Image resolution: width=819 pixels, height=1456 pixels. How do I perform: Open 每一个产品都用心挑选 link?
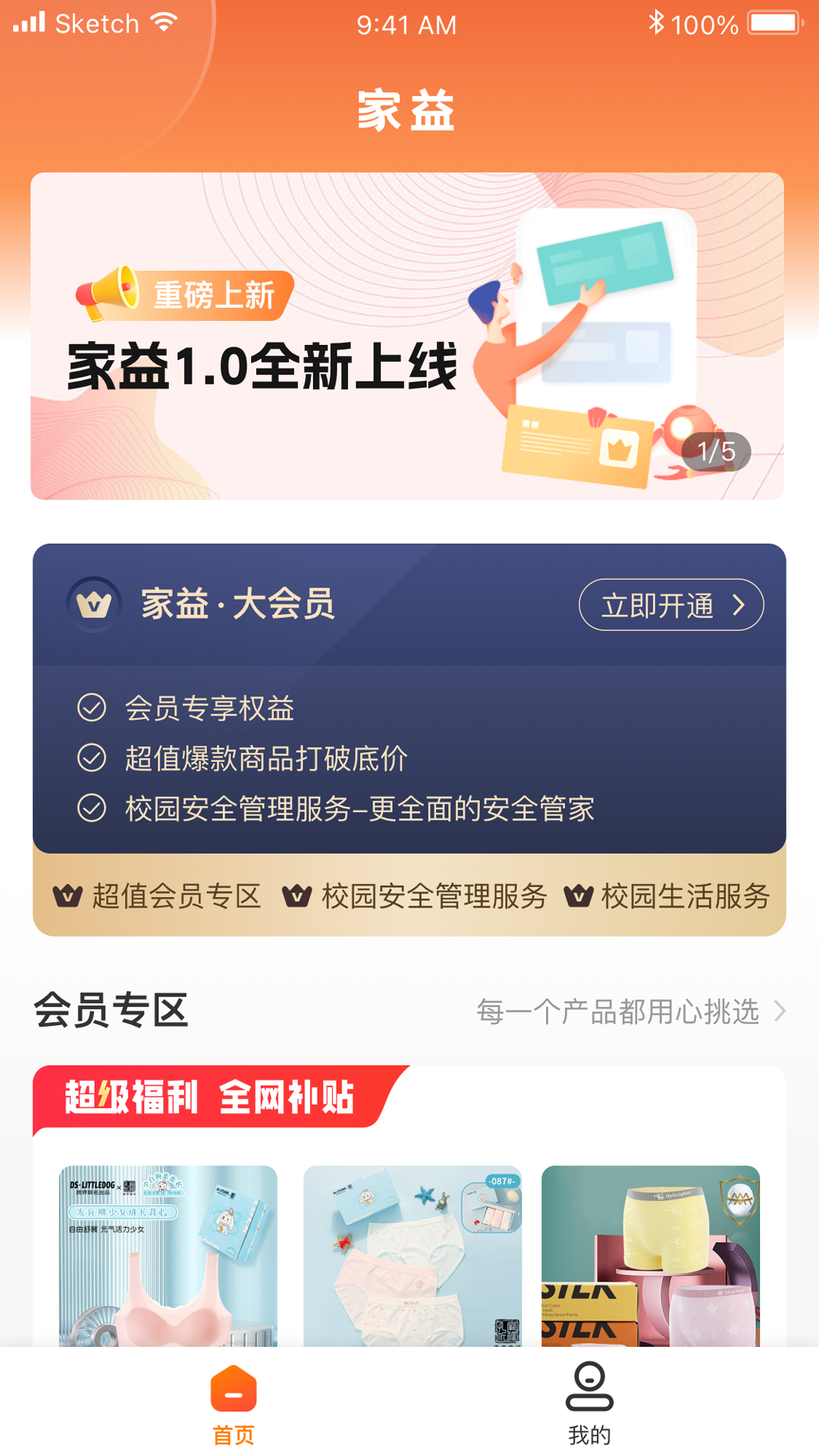coord(631,1012)
